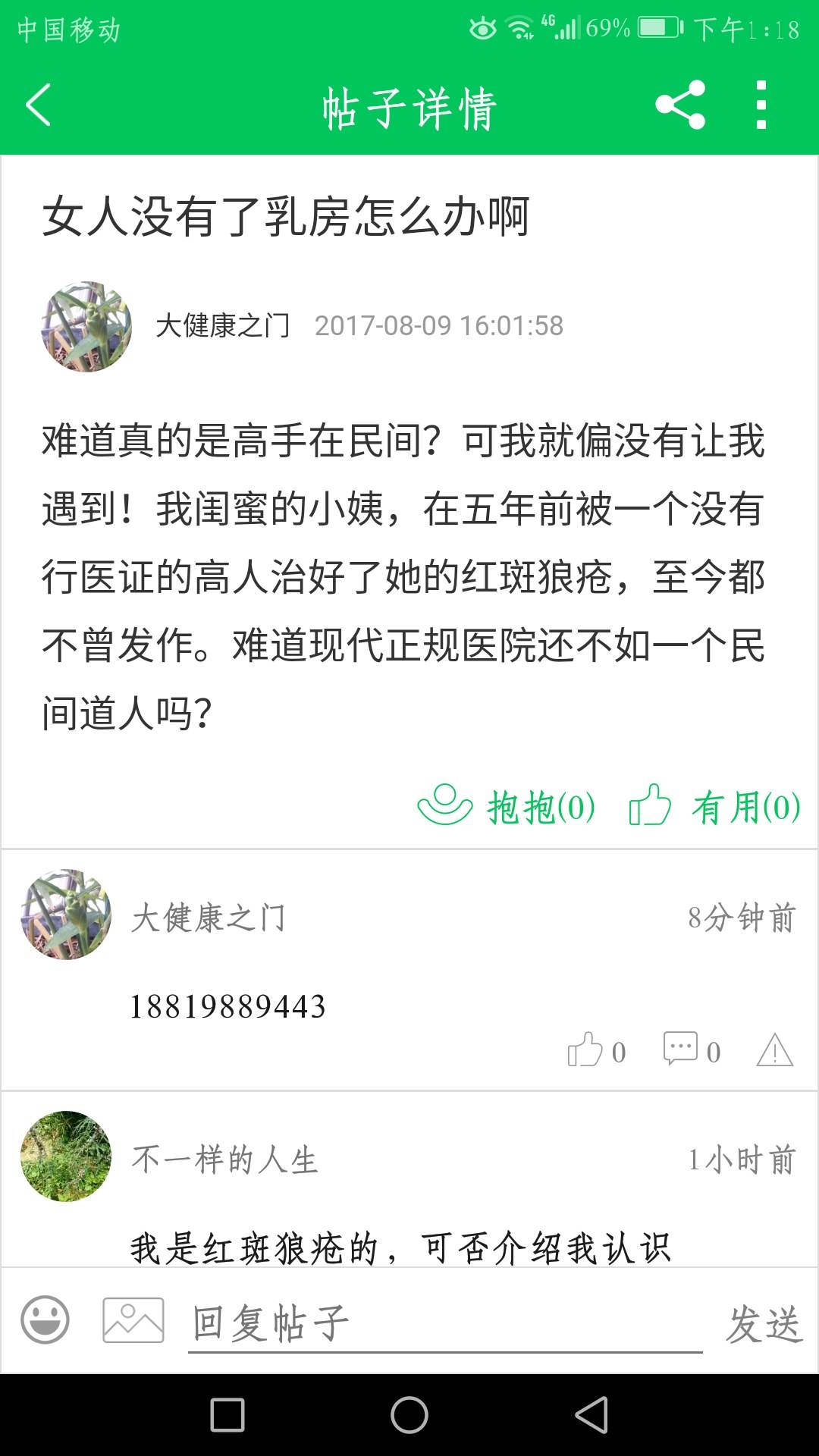Focus the 回复帖子 reply field
The image size is (819, 1456).
coord(445,1323)
